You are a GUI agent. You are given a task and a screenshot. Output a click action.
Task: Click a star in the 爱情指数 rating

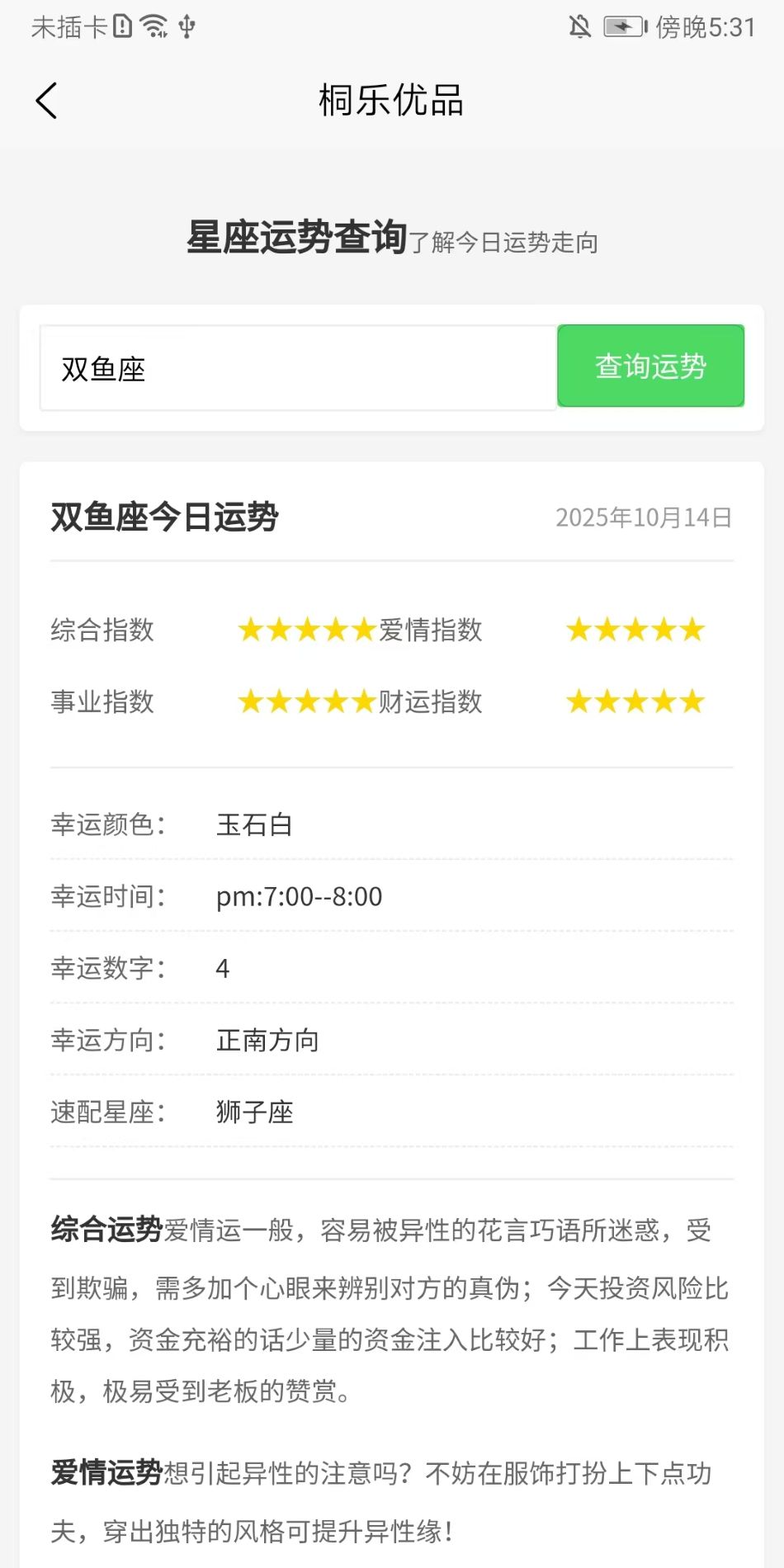click(634, 630)
